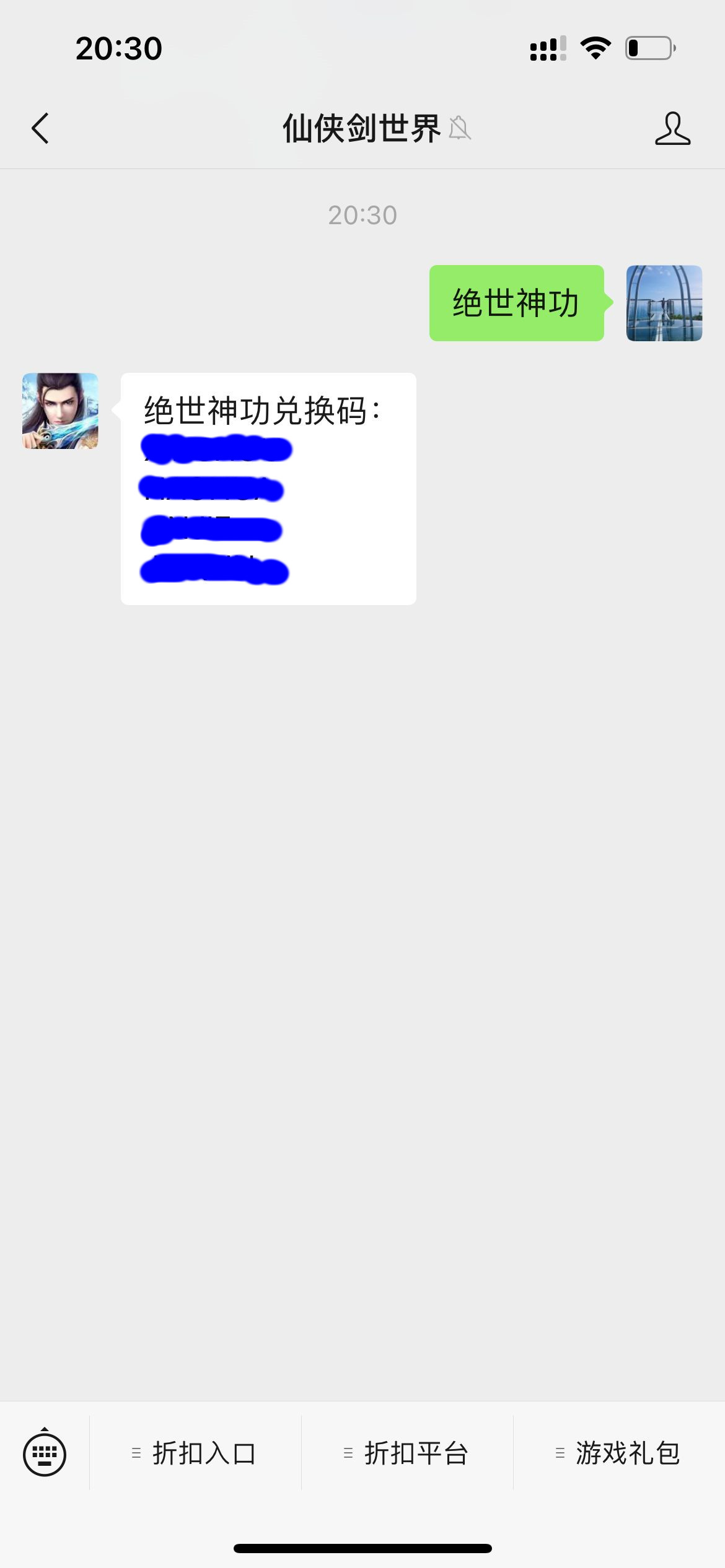Open the 折扣入口 menu
Screen dimensions: 725x1568
pyautogui.click(x=195, y=1453)
